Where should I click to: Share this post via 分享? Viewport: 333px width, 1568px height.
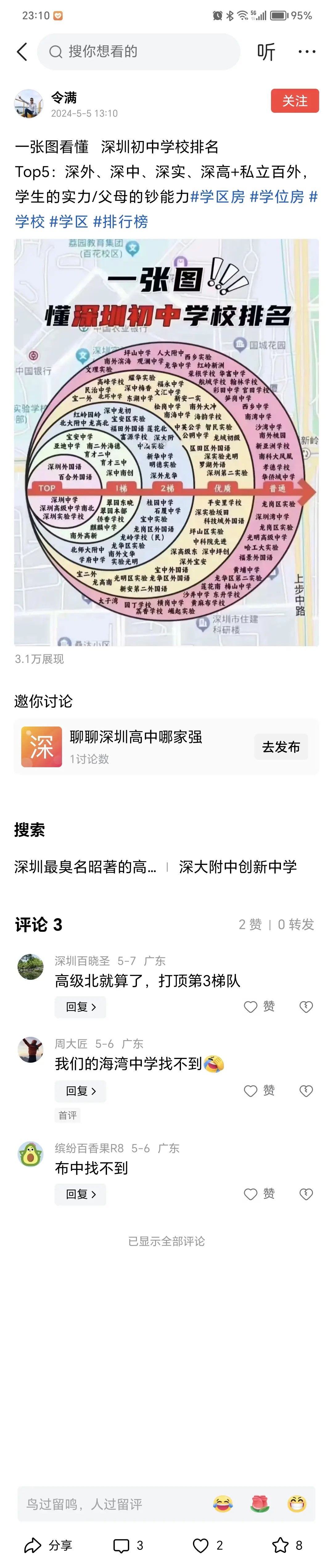click(x=47, y=1545)
